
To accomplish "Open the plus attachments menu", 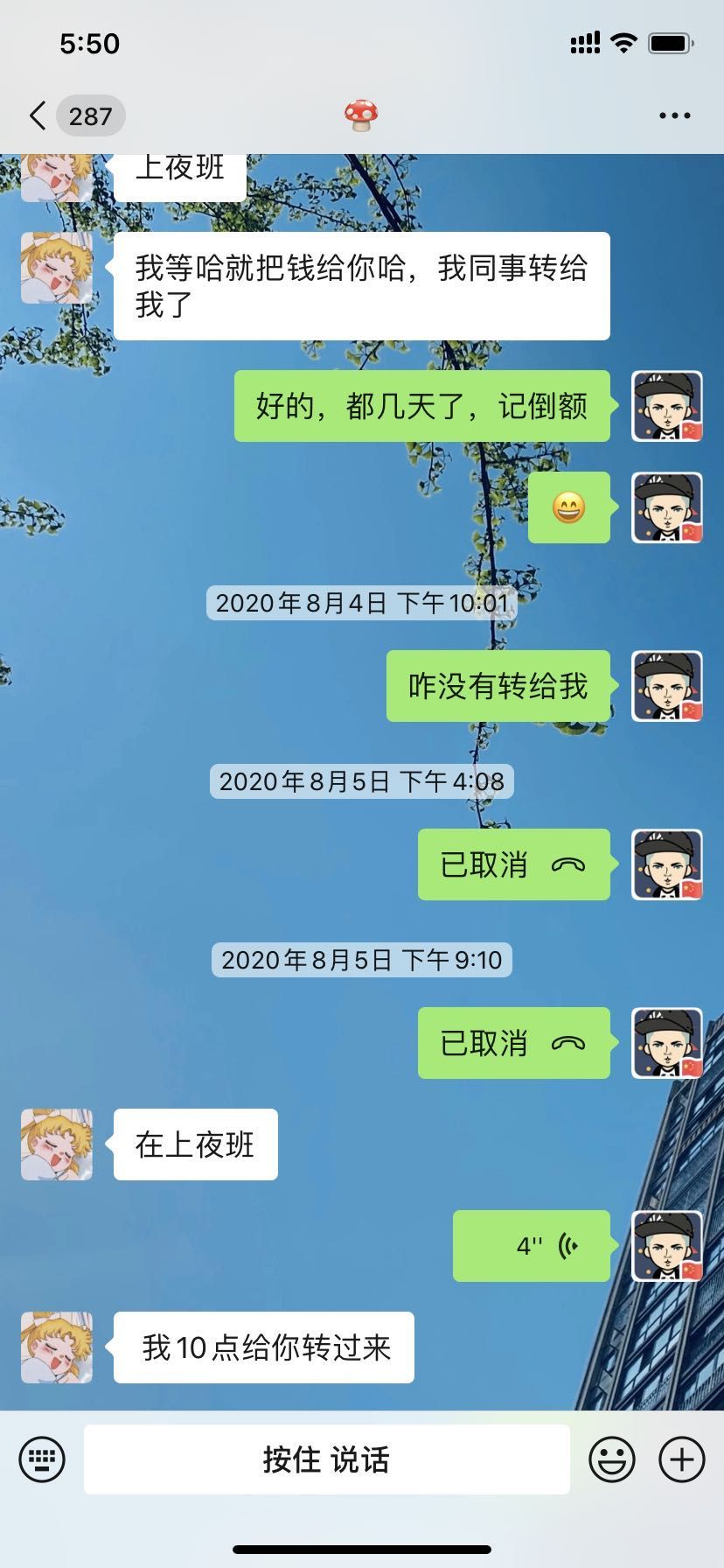I will 681,1459.
